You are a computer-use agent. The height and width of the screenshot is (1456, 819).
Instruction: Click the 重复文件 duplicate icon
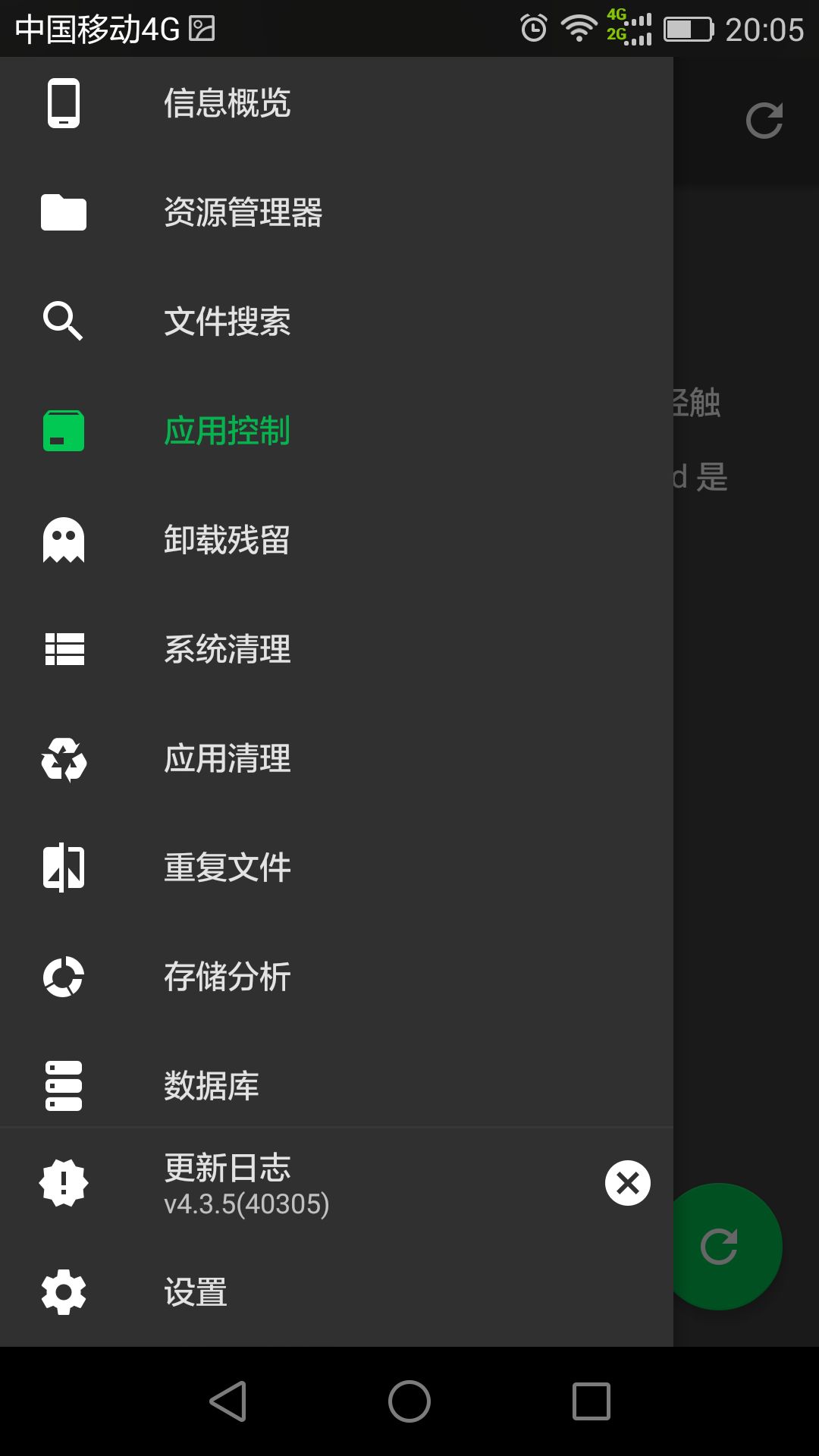click(63, 867)
